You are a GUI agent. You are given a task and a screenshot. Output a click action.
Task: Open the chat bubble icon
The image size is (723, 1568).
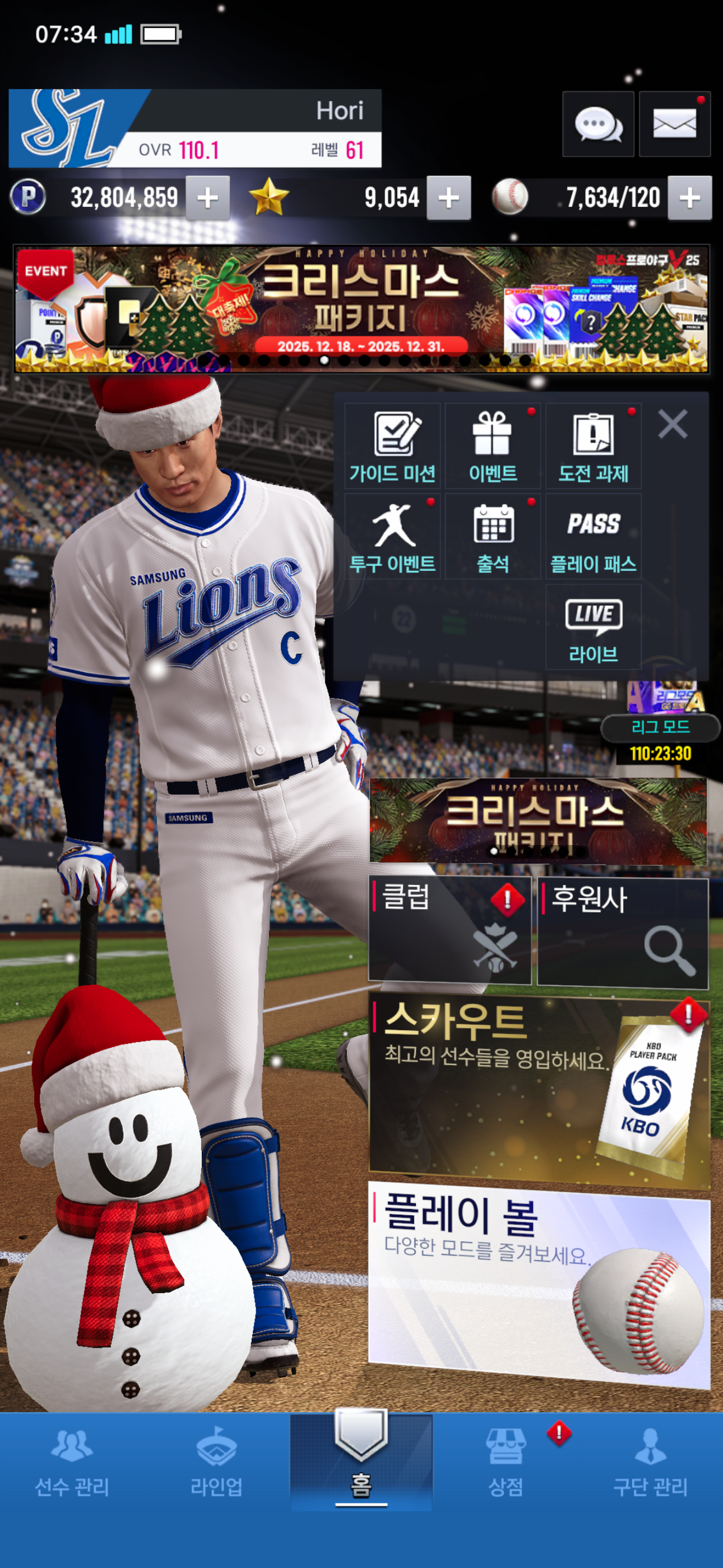[x=597, y=125]
